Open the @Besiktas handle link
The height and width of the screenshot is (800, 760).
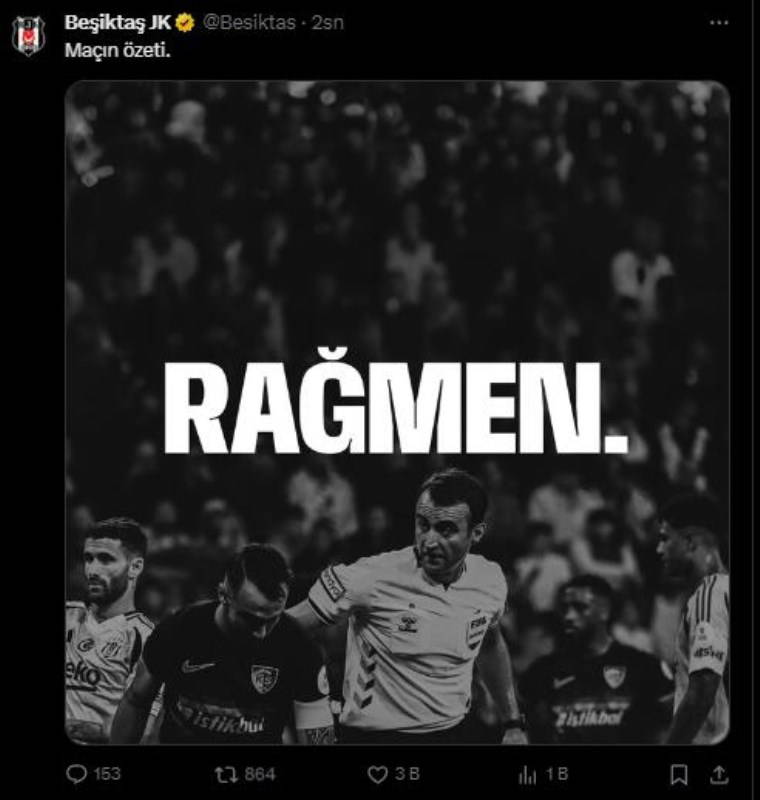249,23
